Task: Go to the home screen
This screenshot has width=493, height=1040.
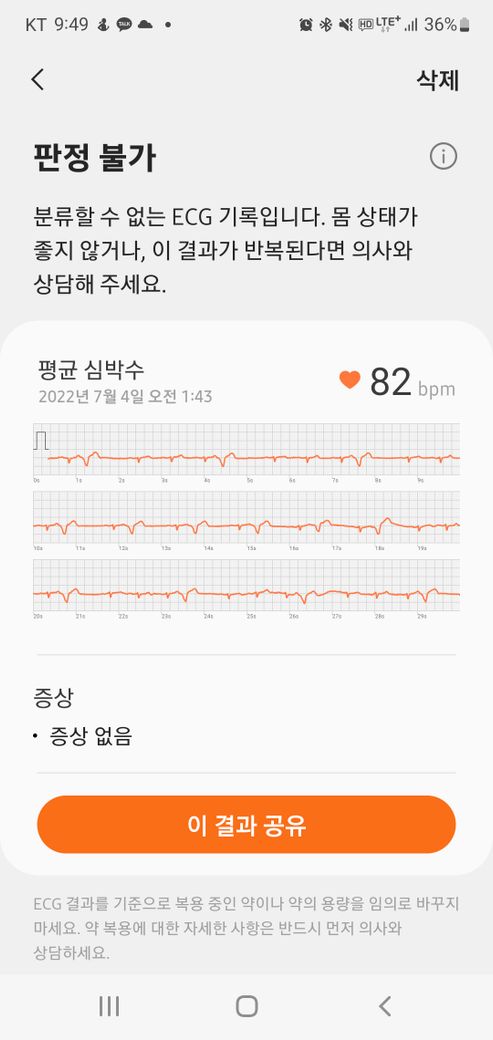Action: point(247,1006)
